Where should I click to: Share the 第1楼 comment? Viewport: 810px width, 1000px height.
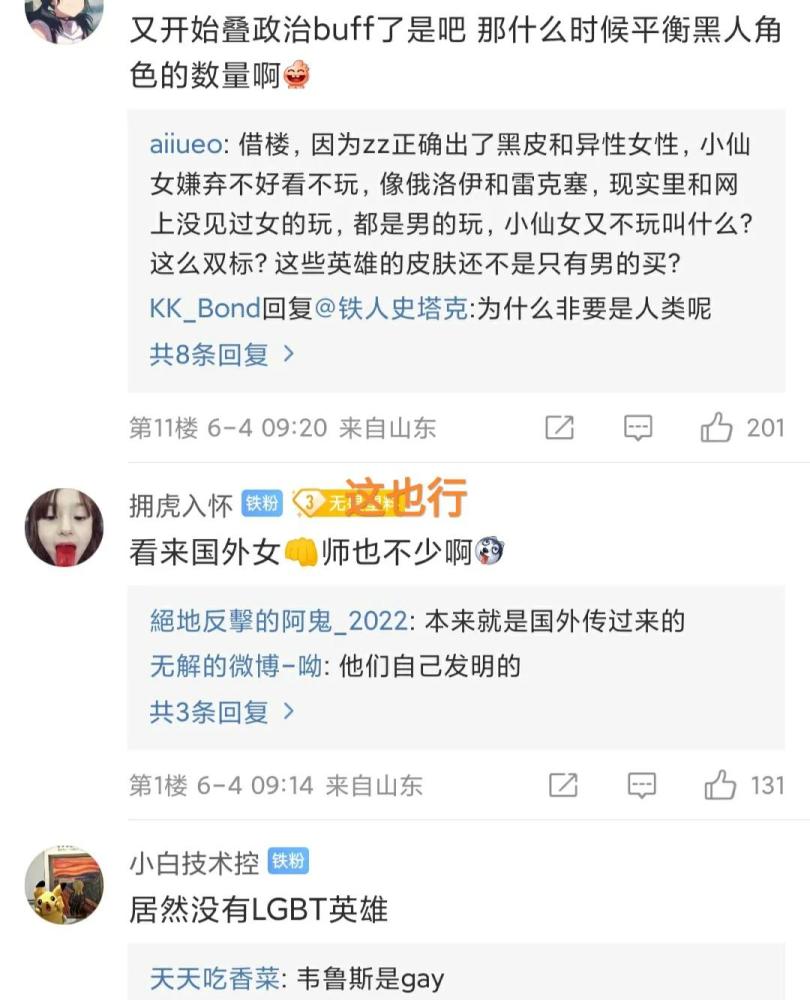563,785
